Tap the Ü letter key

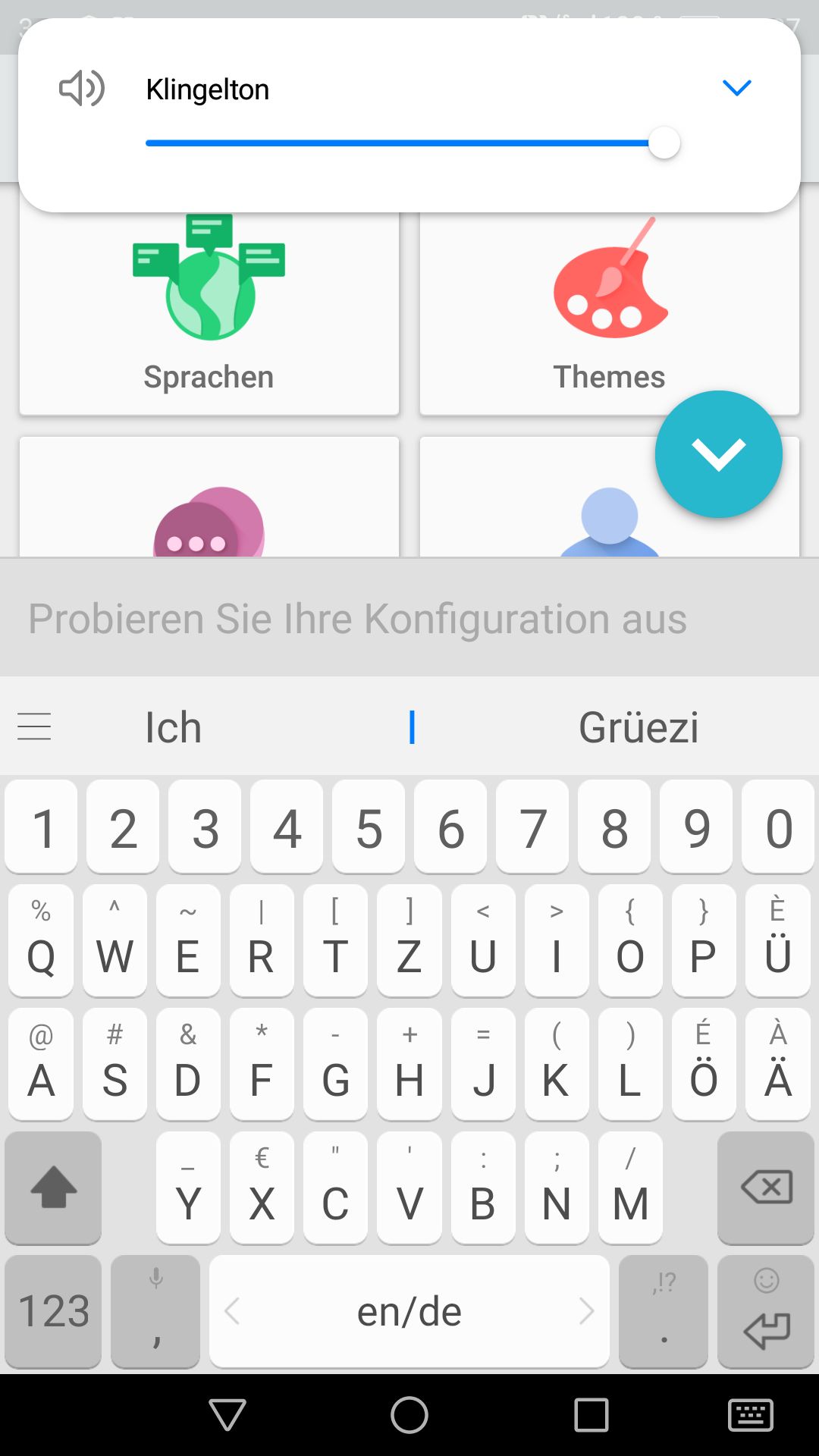(x=777, y=941)
